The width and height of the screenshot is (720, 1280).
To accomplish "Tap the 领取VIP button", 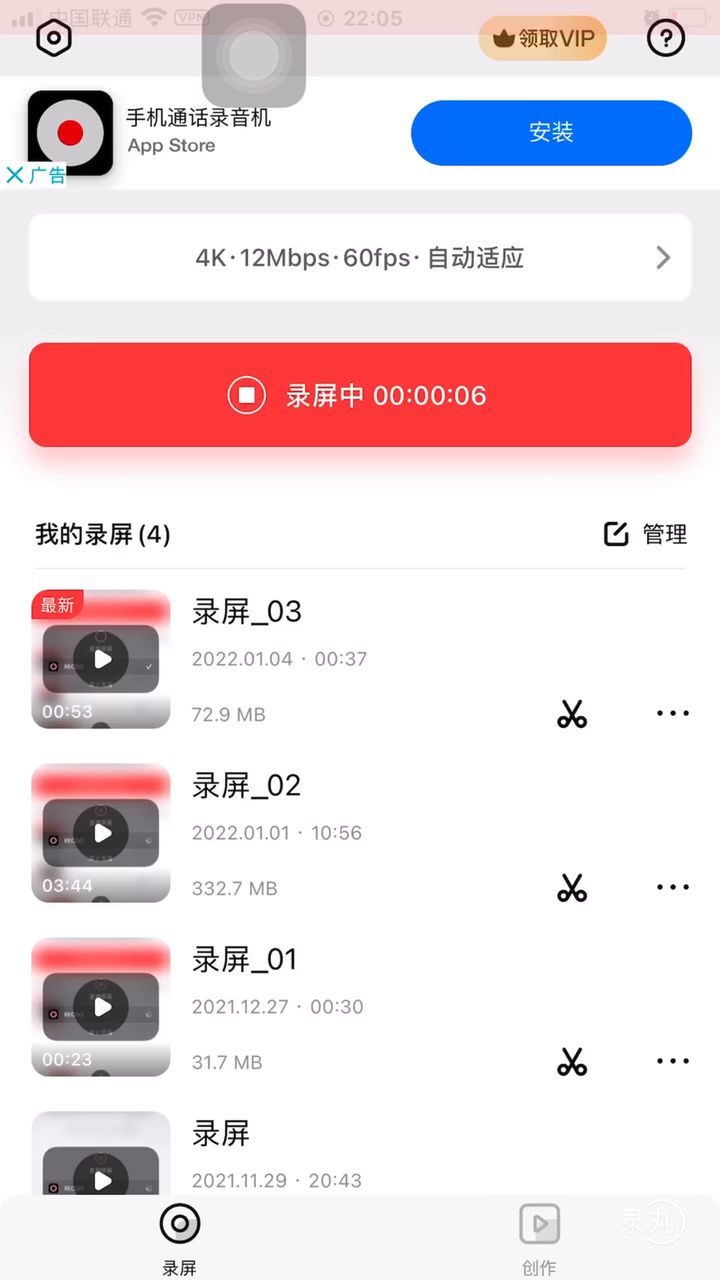I will 543,39.
